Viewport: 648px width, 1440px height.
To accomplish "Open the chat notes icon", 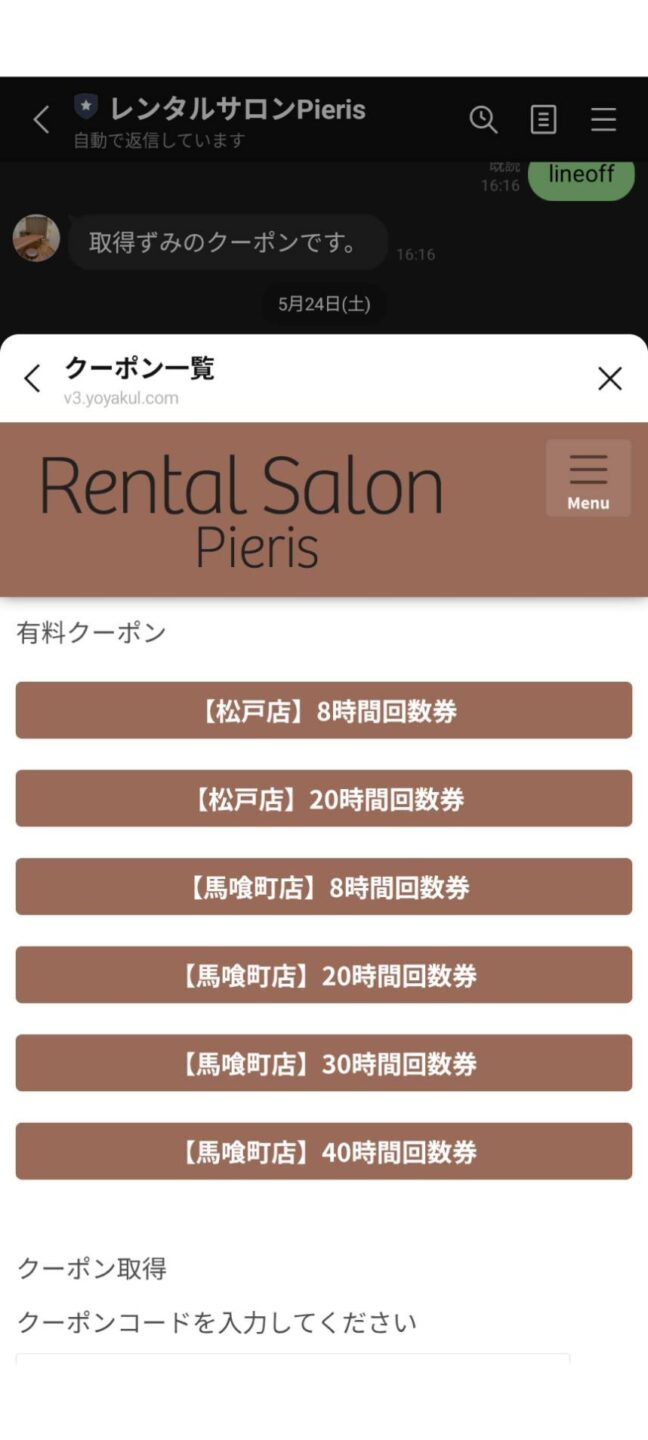I will (543, 120).
